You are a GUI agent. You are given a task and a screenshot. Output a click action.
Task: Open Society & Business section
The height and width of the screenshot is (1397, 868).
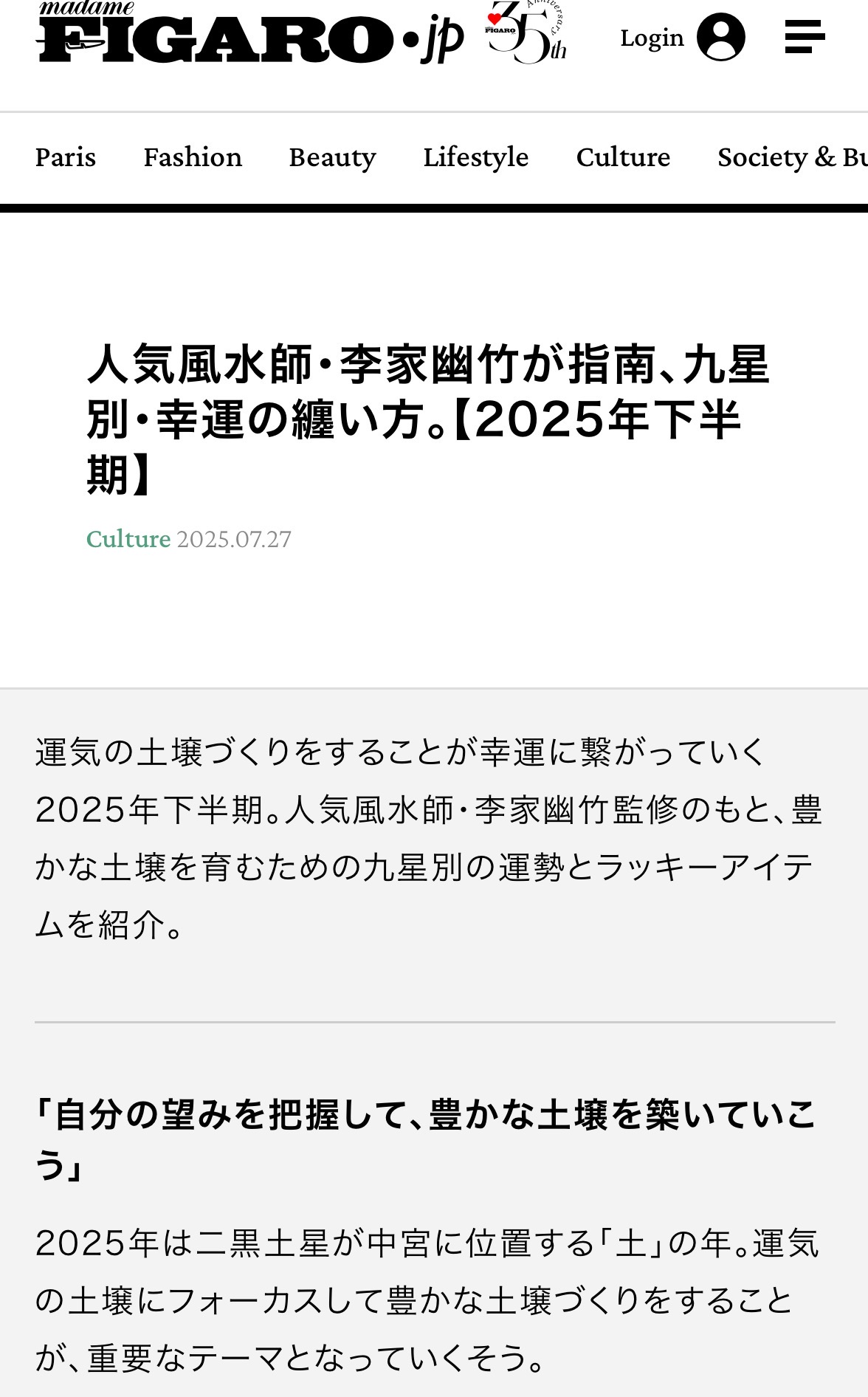(791, 157)
